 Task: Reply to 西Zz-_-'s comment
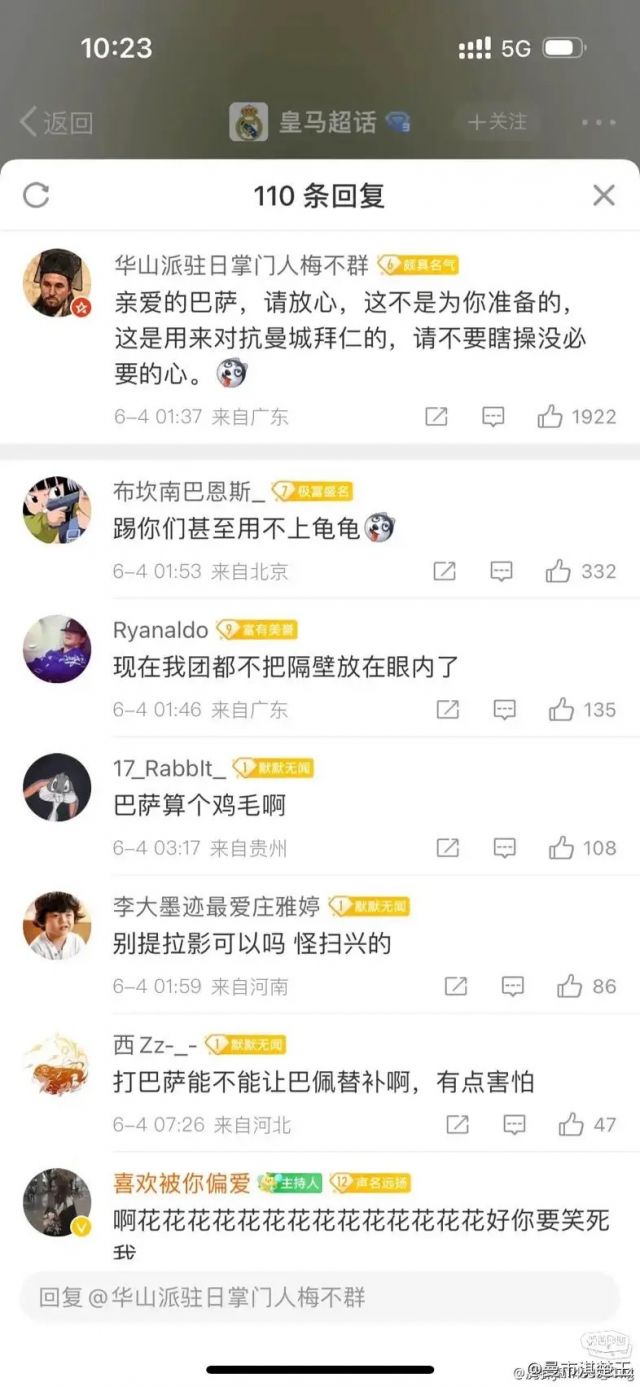click(x=514, y=1124)
